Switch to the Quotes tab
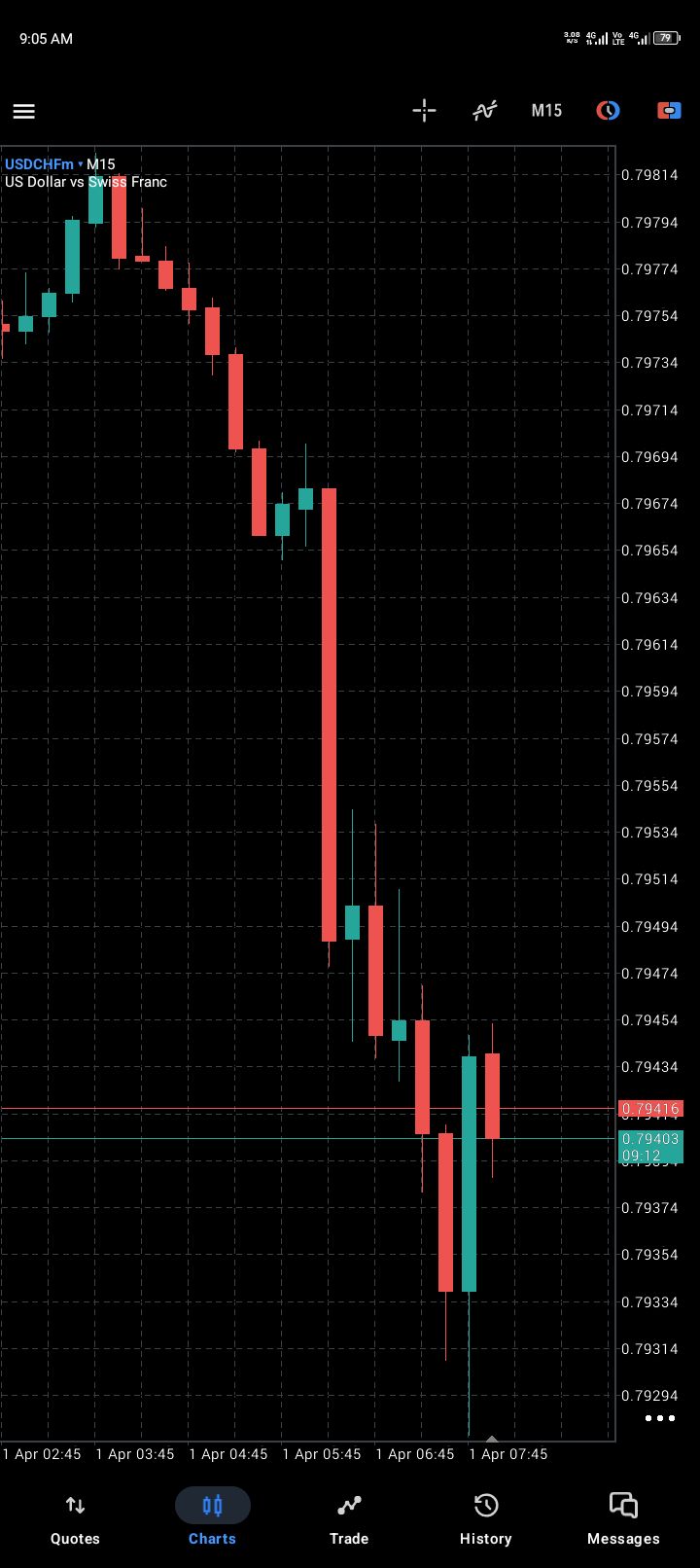This screenshot has width=700, height=1568. pos(75,1518)
